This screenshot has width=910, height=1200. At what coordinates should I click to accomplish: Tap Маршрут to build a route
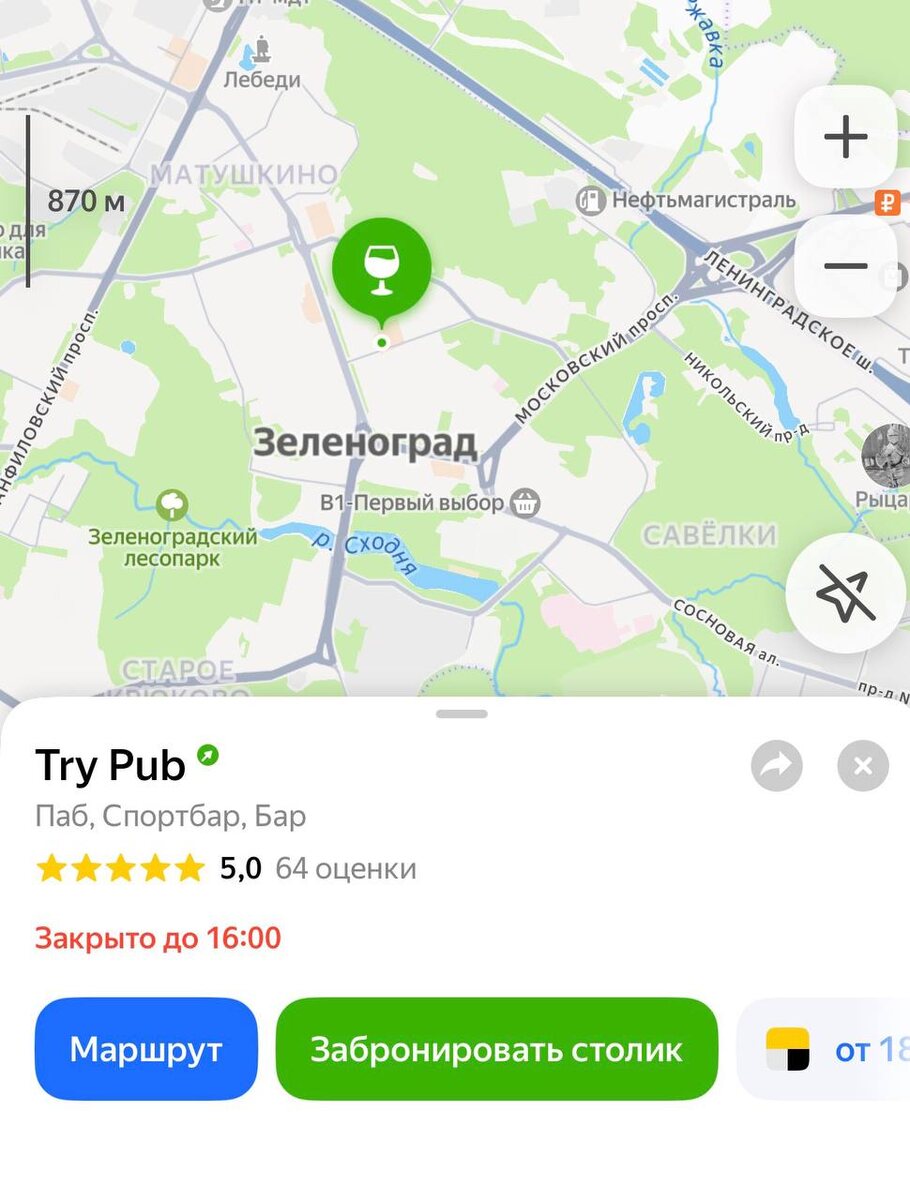click(144, 1049)
